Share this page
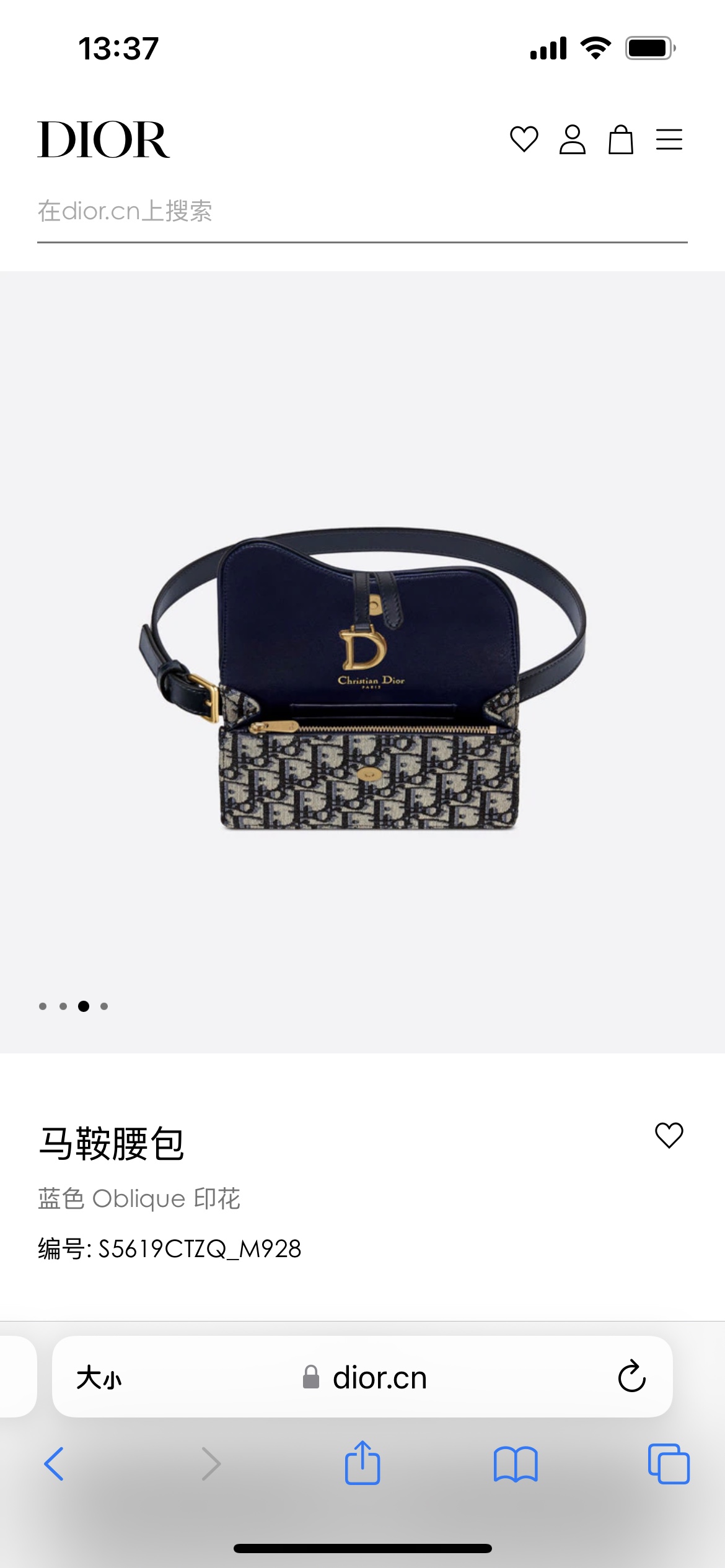Image resolution: width=725 pixels, height=1568 pixels. coord(362,1463)
